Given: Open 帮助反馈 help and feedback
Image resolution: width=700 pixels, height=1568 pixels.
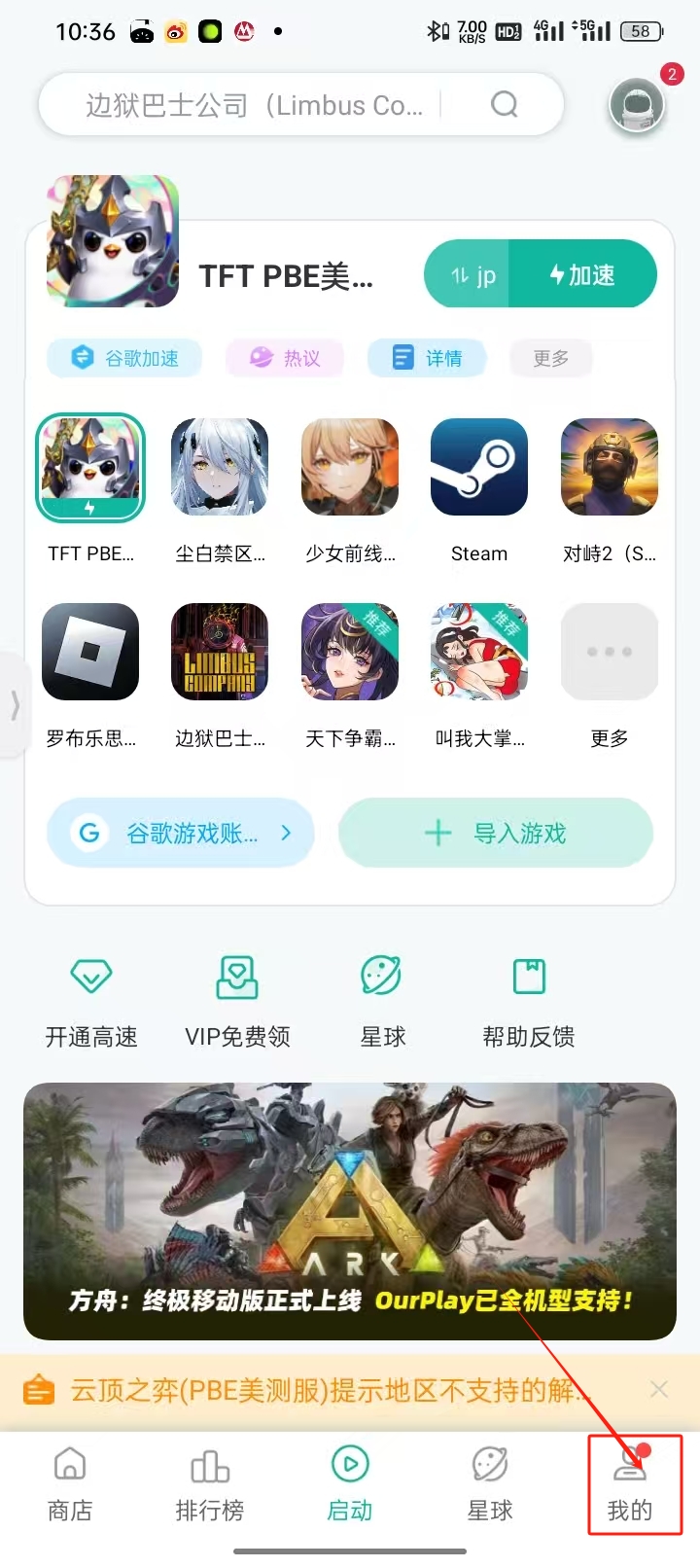Looking at the screenshot, I should pos(529,1000).
